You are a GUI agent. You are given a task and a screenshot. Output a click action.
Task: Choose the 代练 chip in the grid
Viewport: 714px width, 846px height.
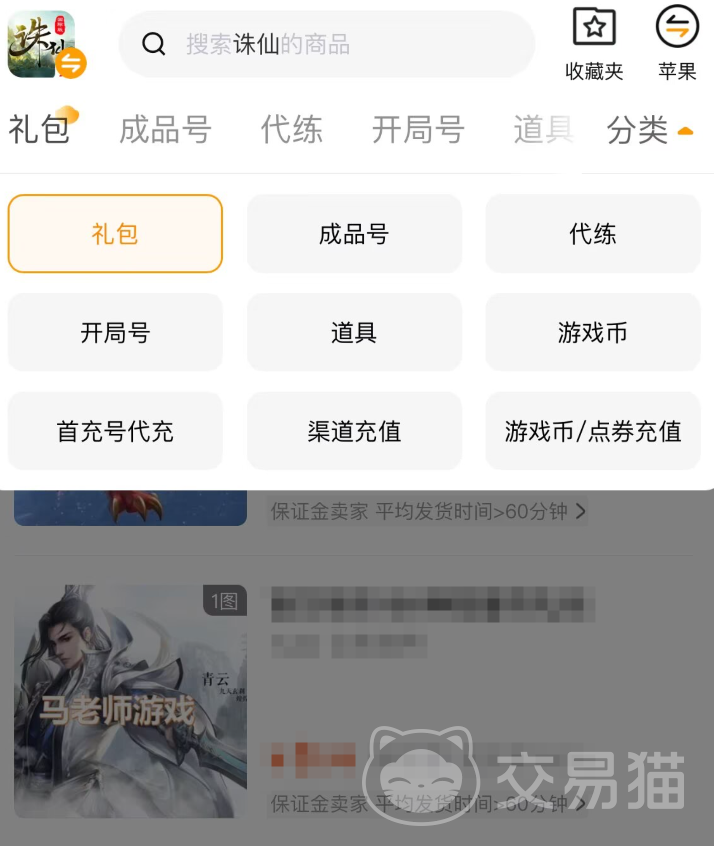tap(593, 234)
